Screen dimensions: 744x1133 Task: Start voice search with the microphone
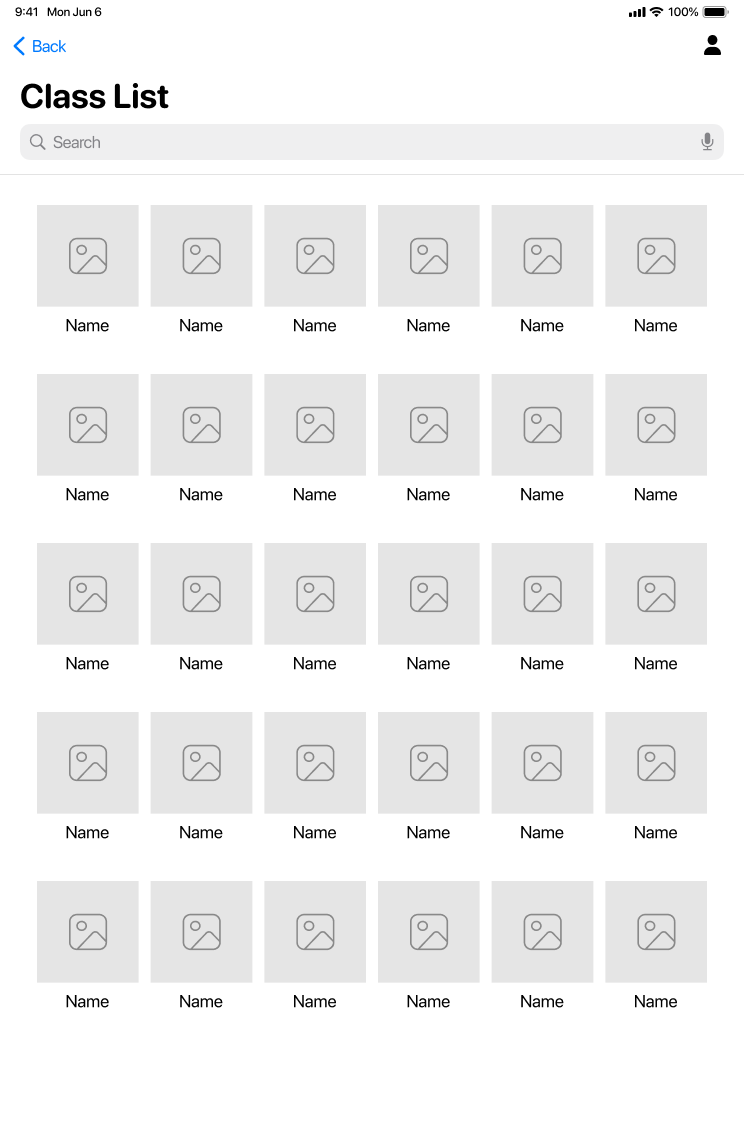coord(707,142)
